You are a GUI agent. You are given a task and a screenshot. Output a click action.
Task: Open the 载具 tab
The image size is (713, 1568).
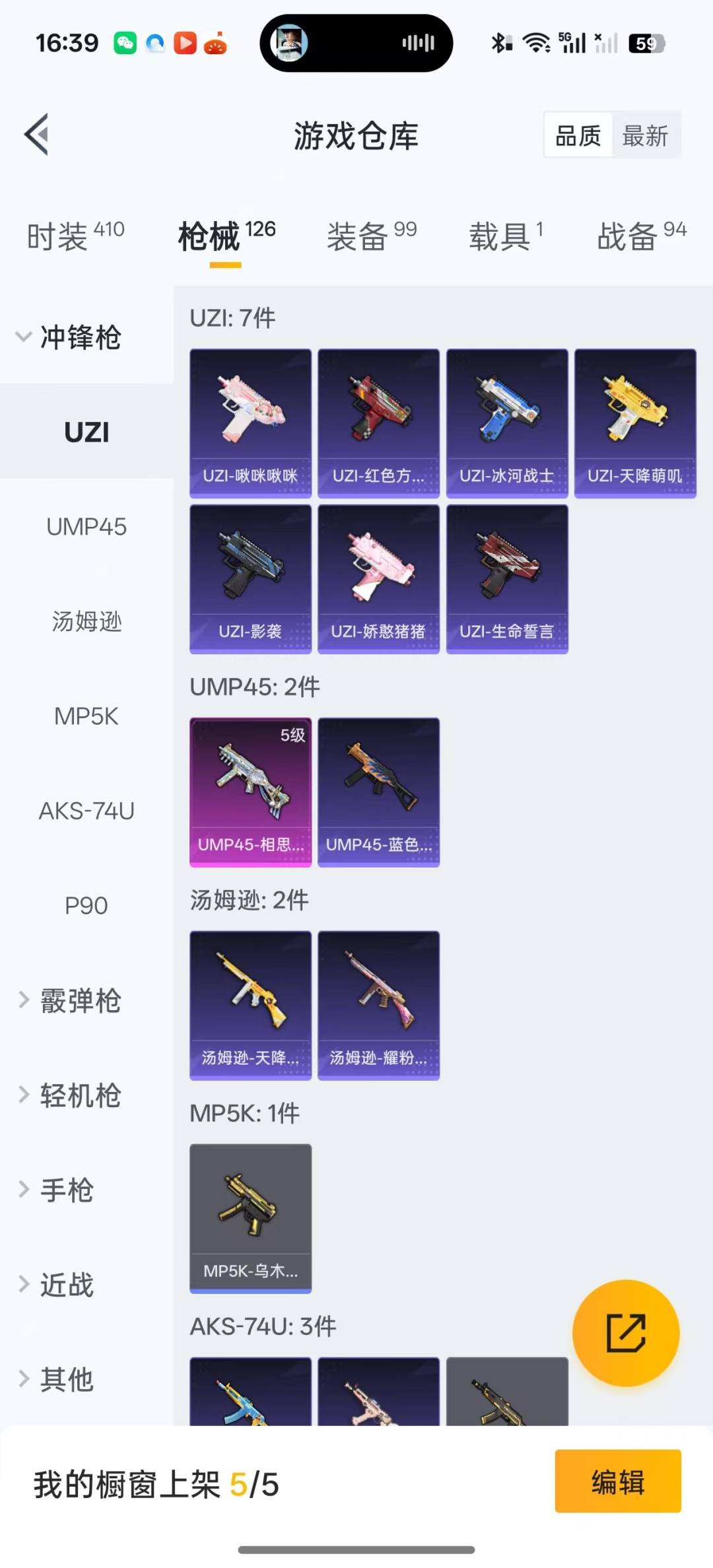506,236
